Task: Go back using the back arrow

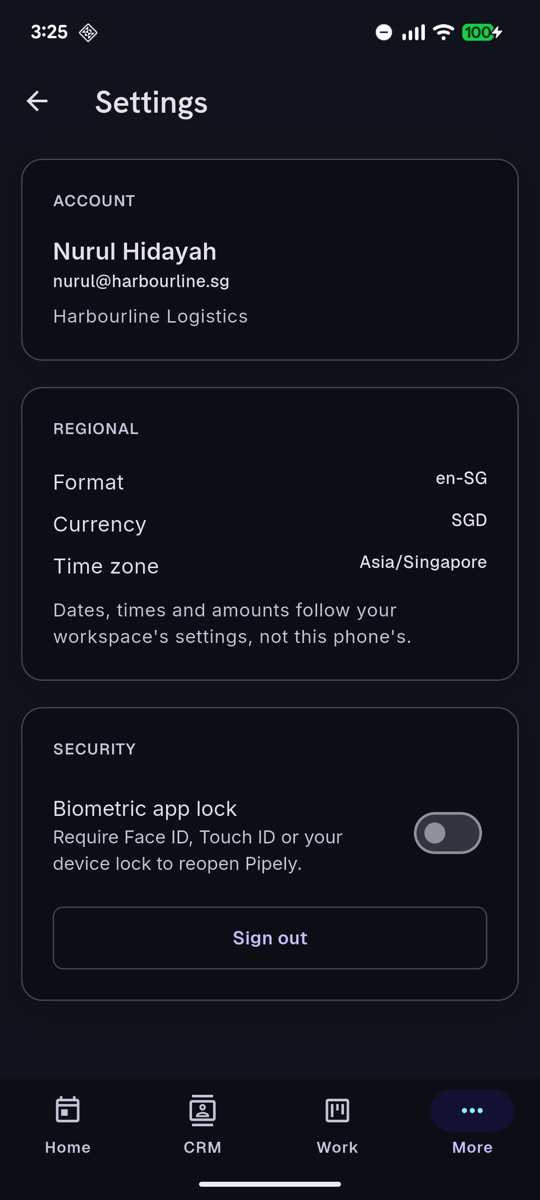Action: tap(37, 101)
